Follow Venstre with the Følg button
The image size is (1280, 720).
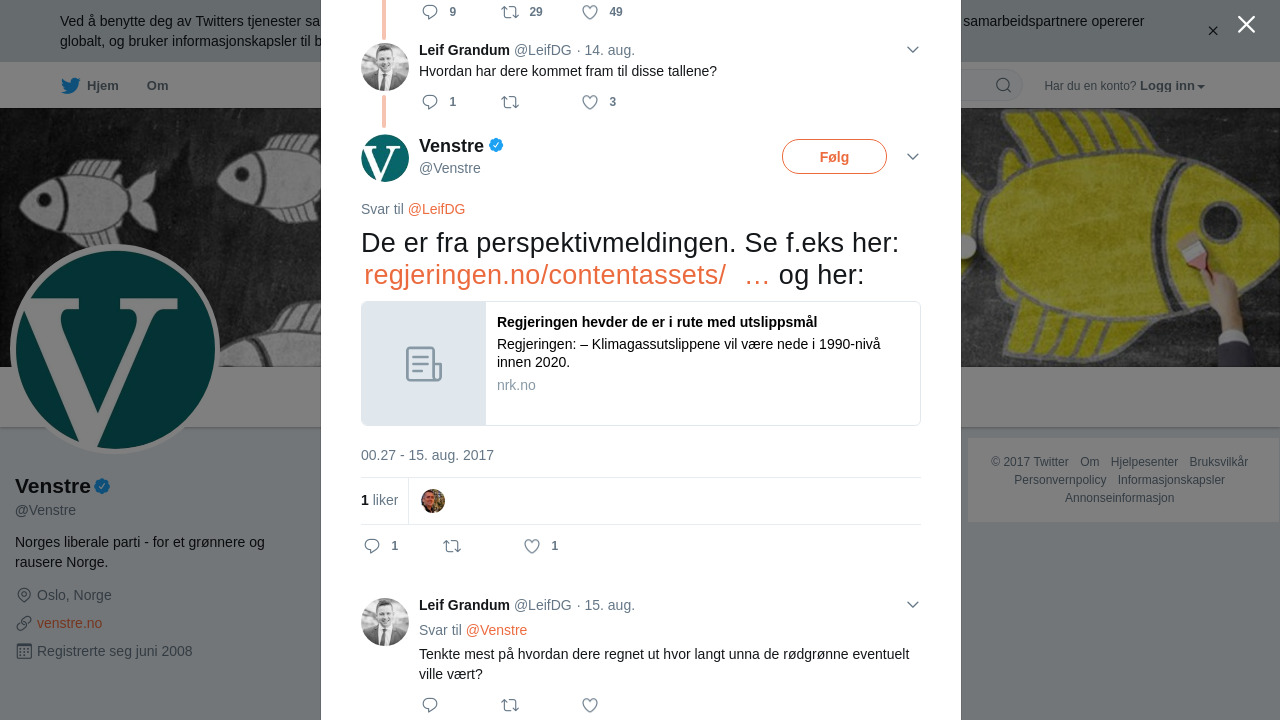(833, 157)
